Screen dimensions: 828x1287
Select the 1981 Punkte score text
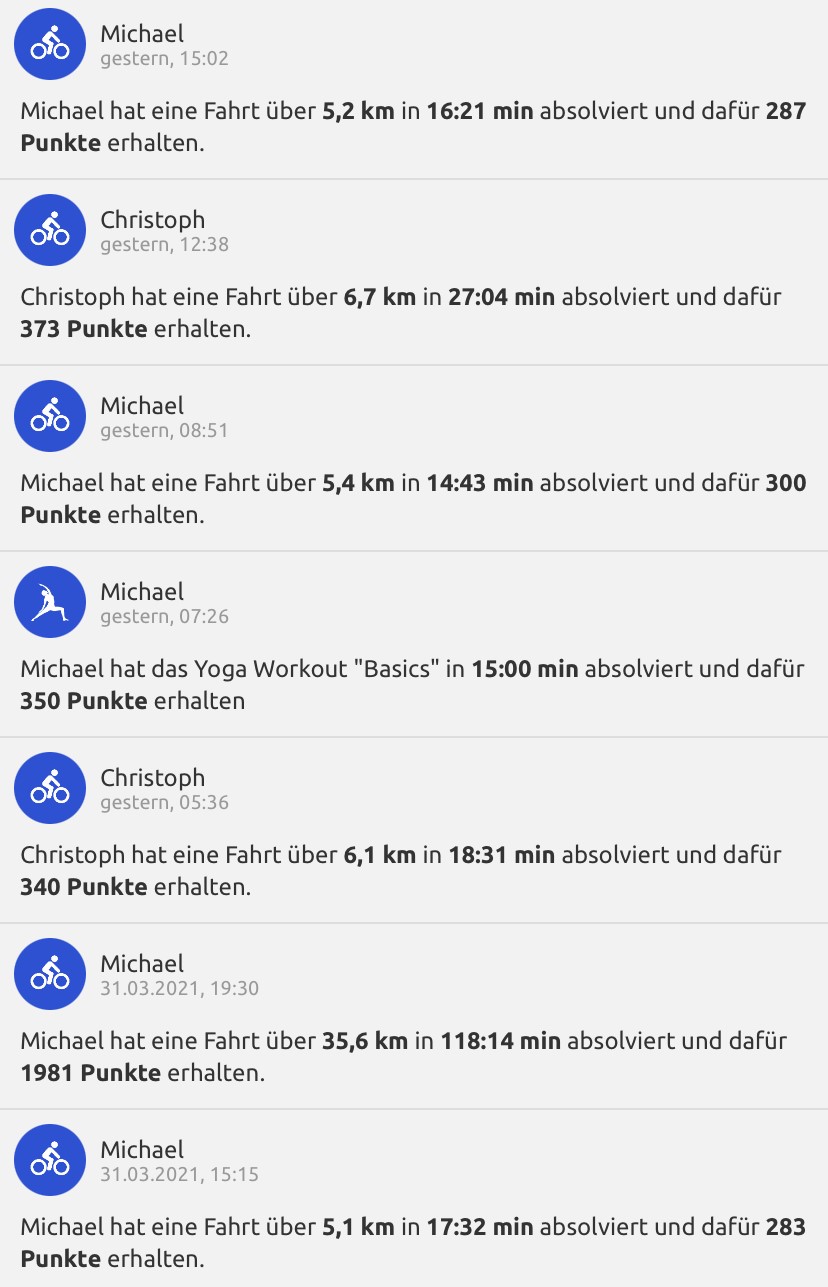click(84, 1072)
